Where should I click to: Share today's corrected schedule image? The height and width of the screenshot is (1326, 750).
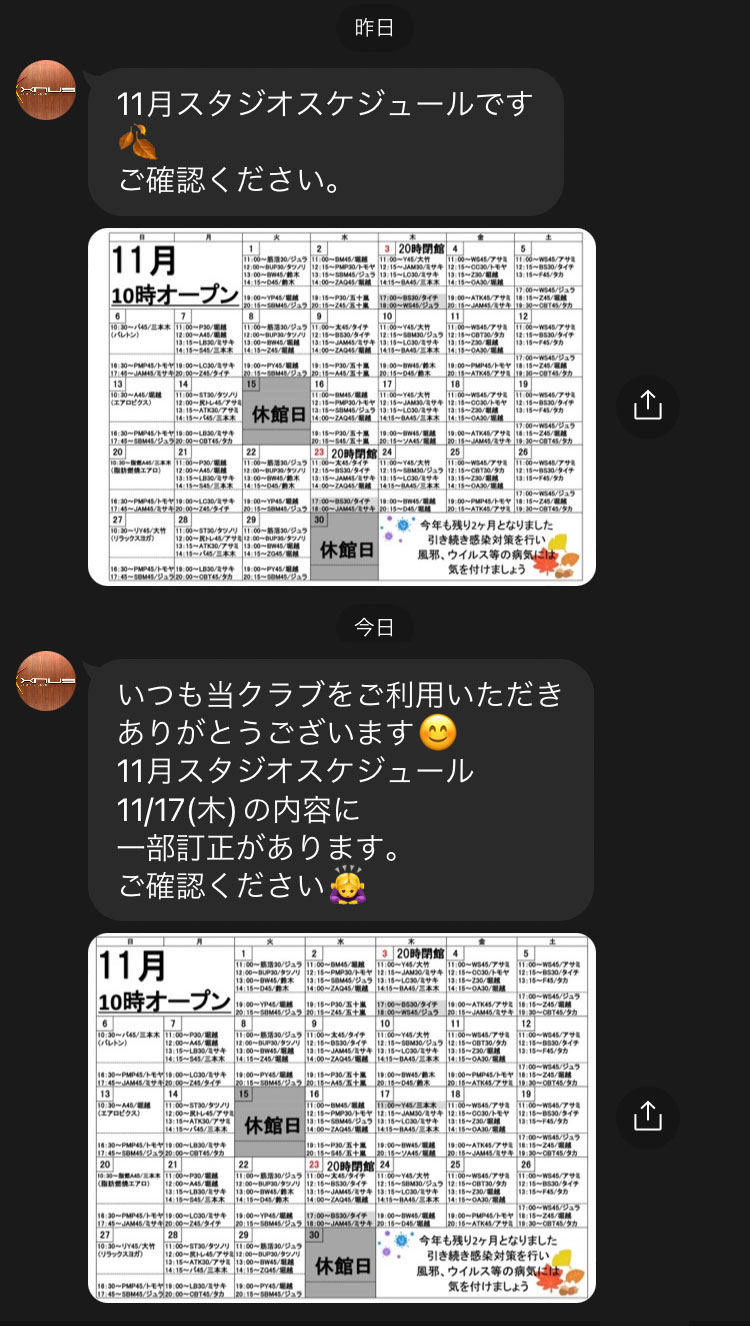[x=648, y=1114]
